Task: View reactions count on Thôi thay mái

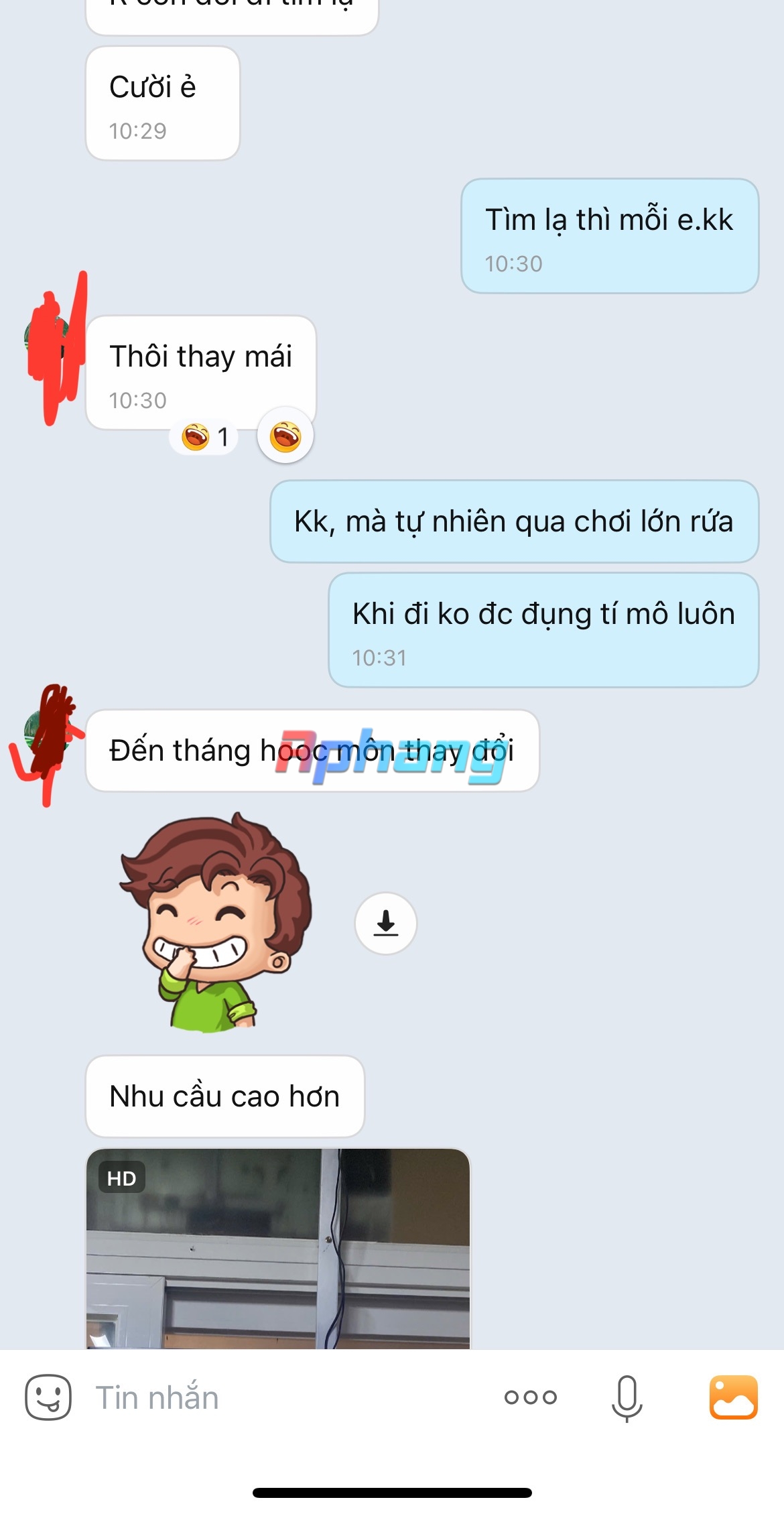Action: pos(205,437)
